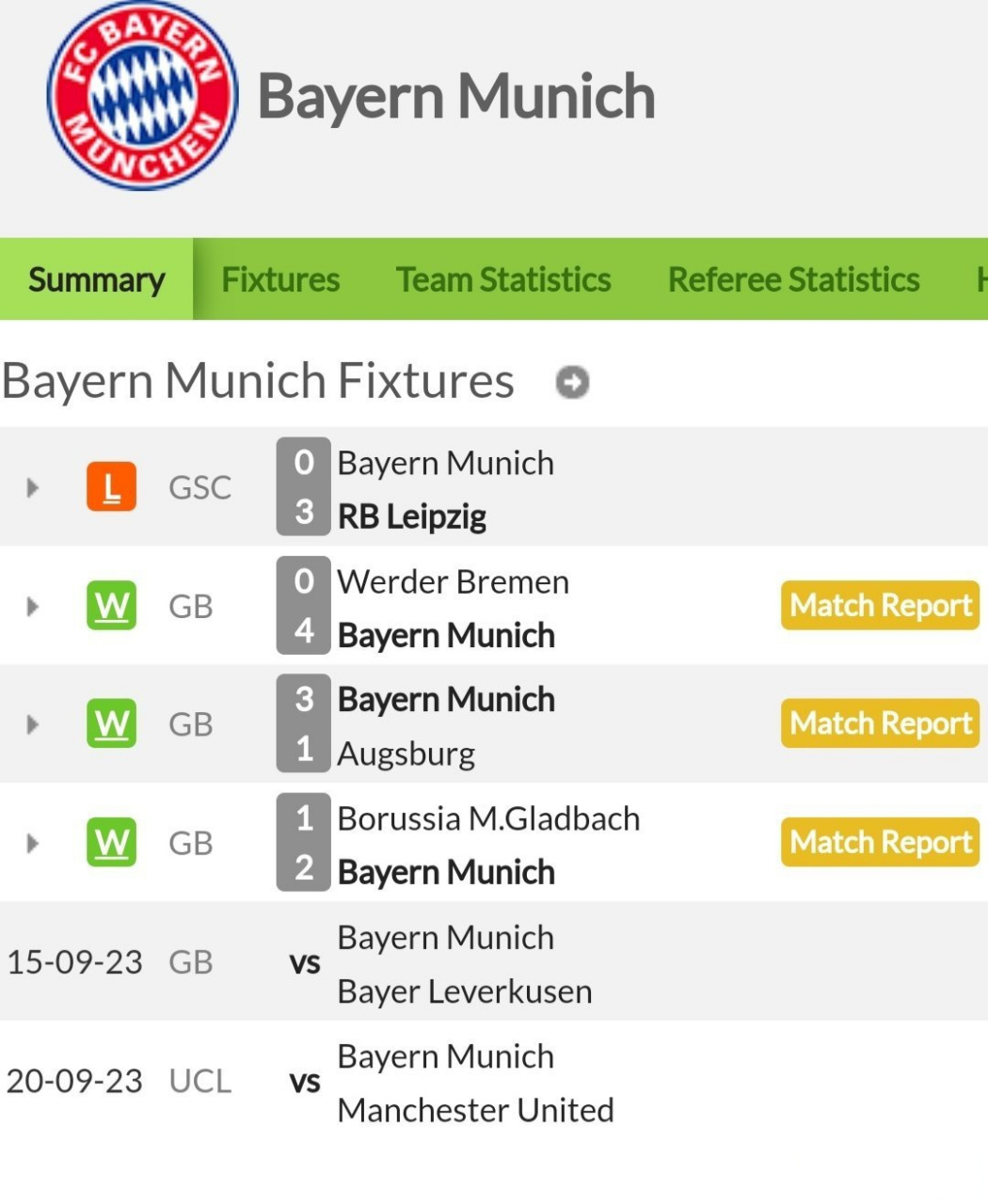Open Match Report for Werder Bremen game

[880, 606]
